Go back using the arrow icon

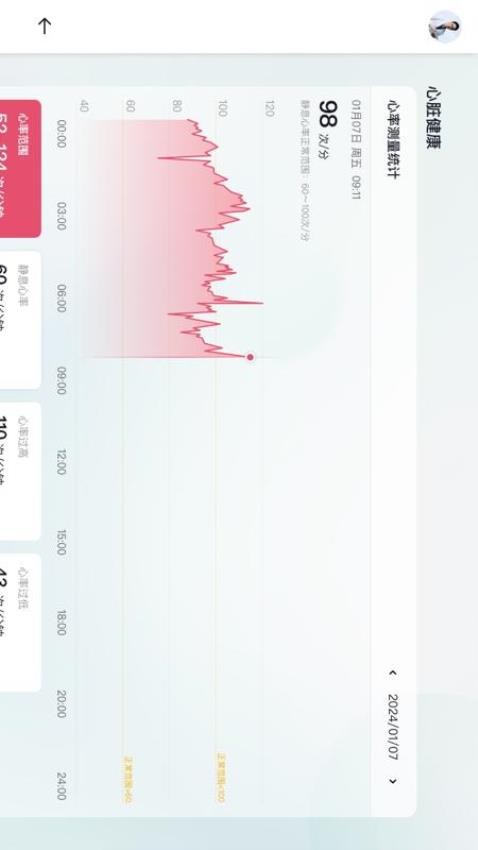point(44,25)
